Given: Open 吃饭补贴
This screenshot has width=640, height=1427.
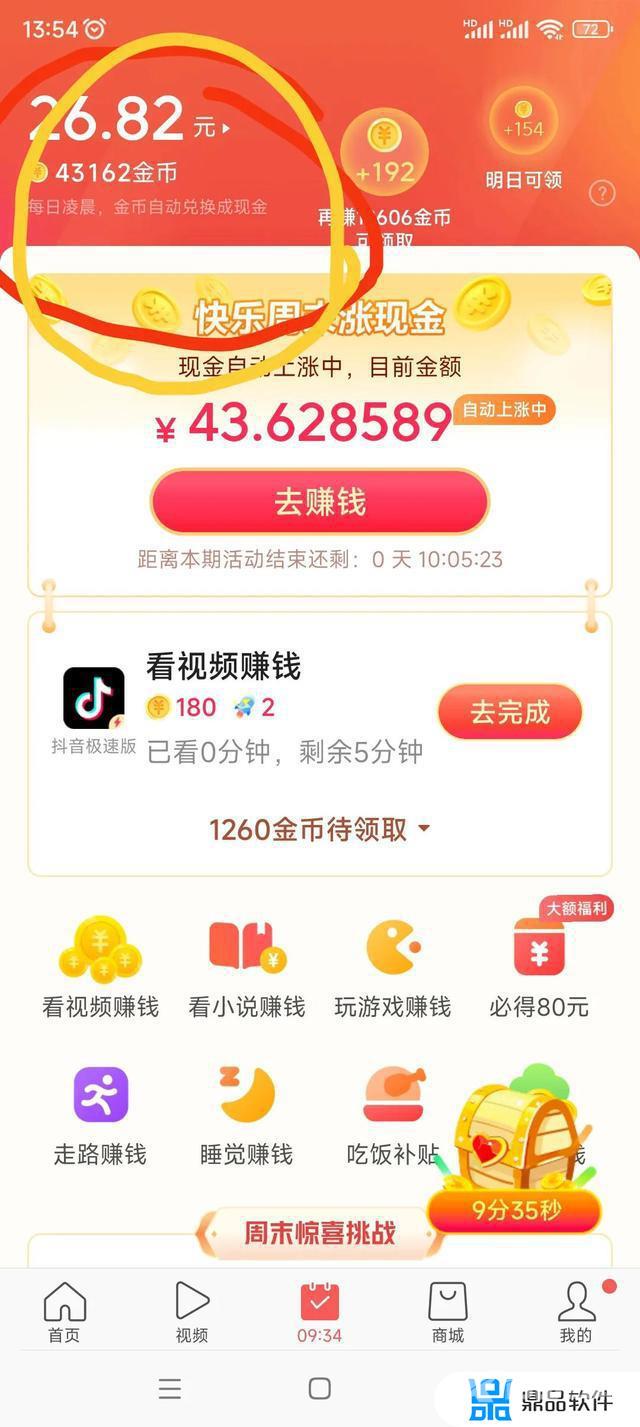Looking at the screenshot, I should point(392,1115).
